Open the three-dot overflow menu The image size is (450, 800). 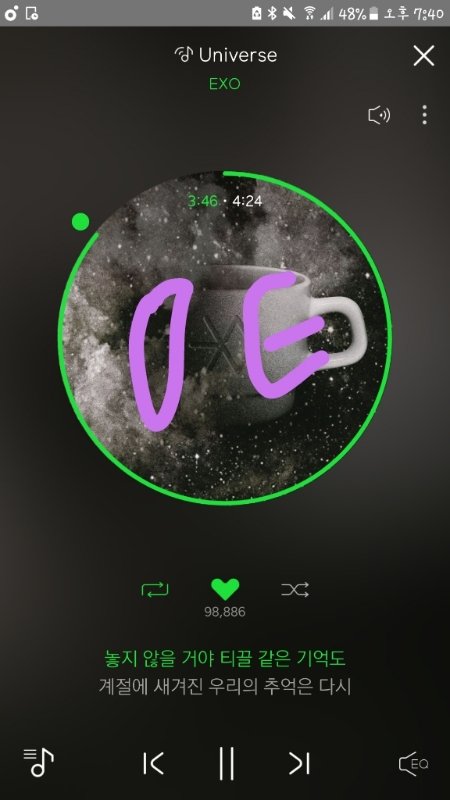pos(424,115)
